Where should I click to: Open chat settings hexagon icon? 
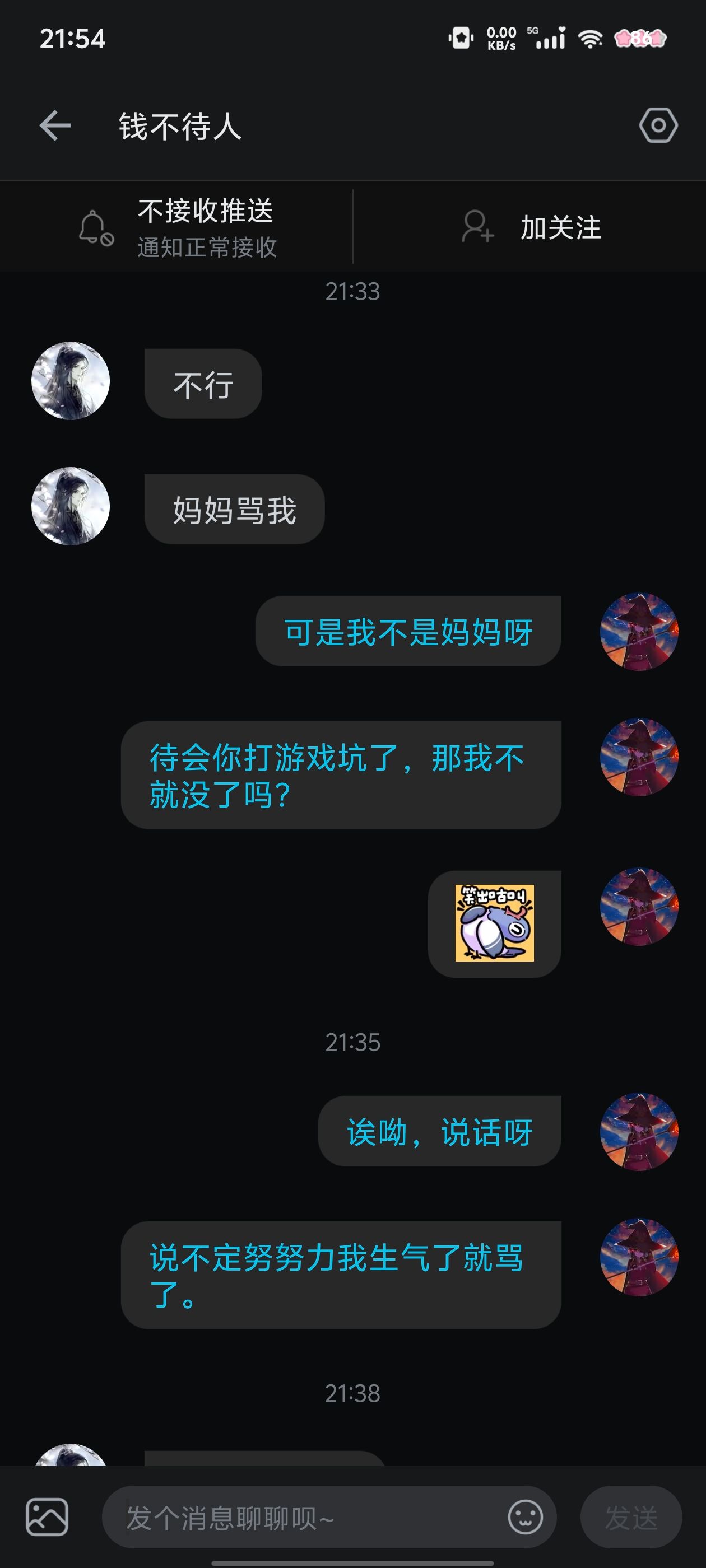point(658,126)
